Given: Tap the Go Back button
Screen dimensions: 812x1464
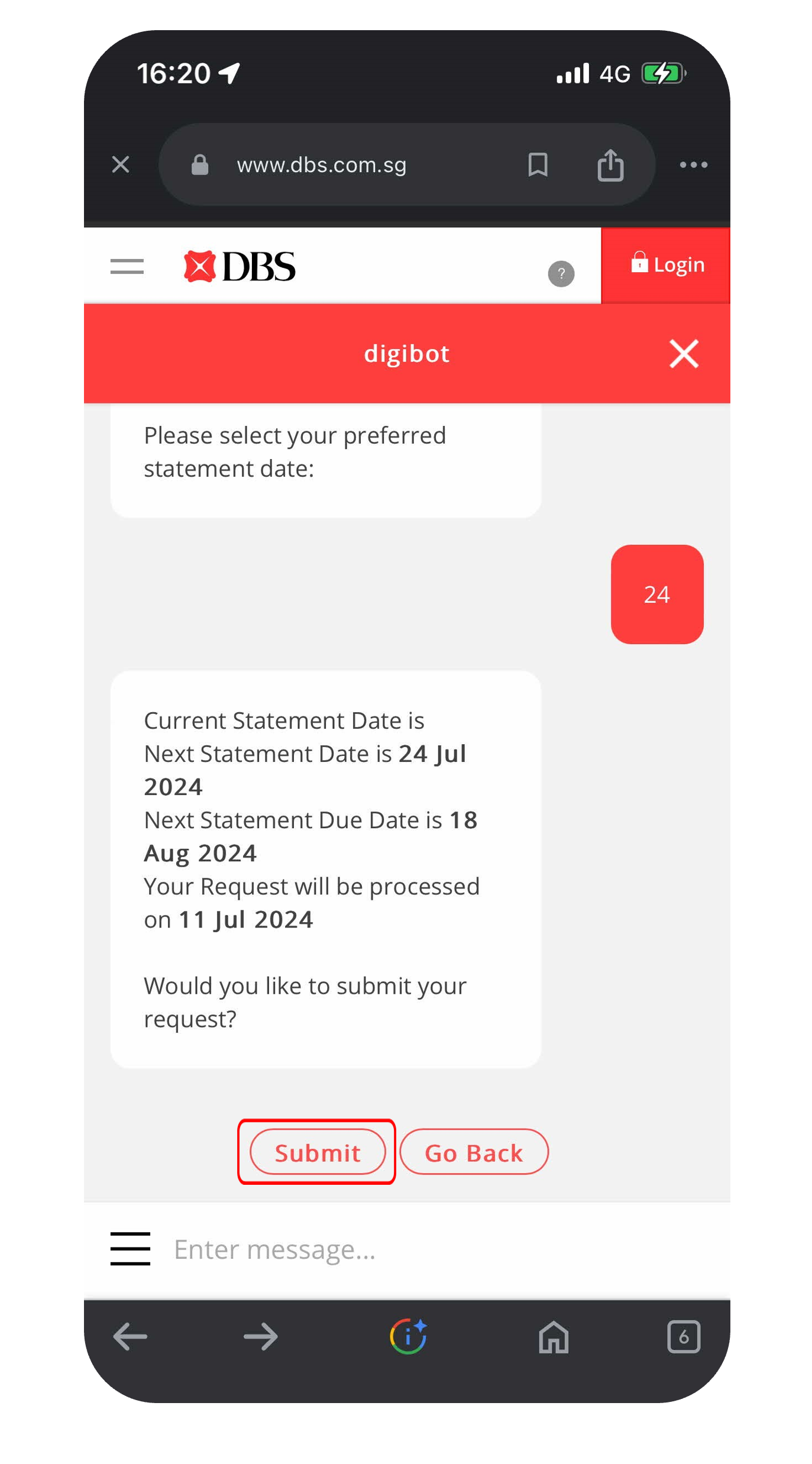Looking at the screenshot, I should 474,1152.
